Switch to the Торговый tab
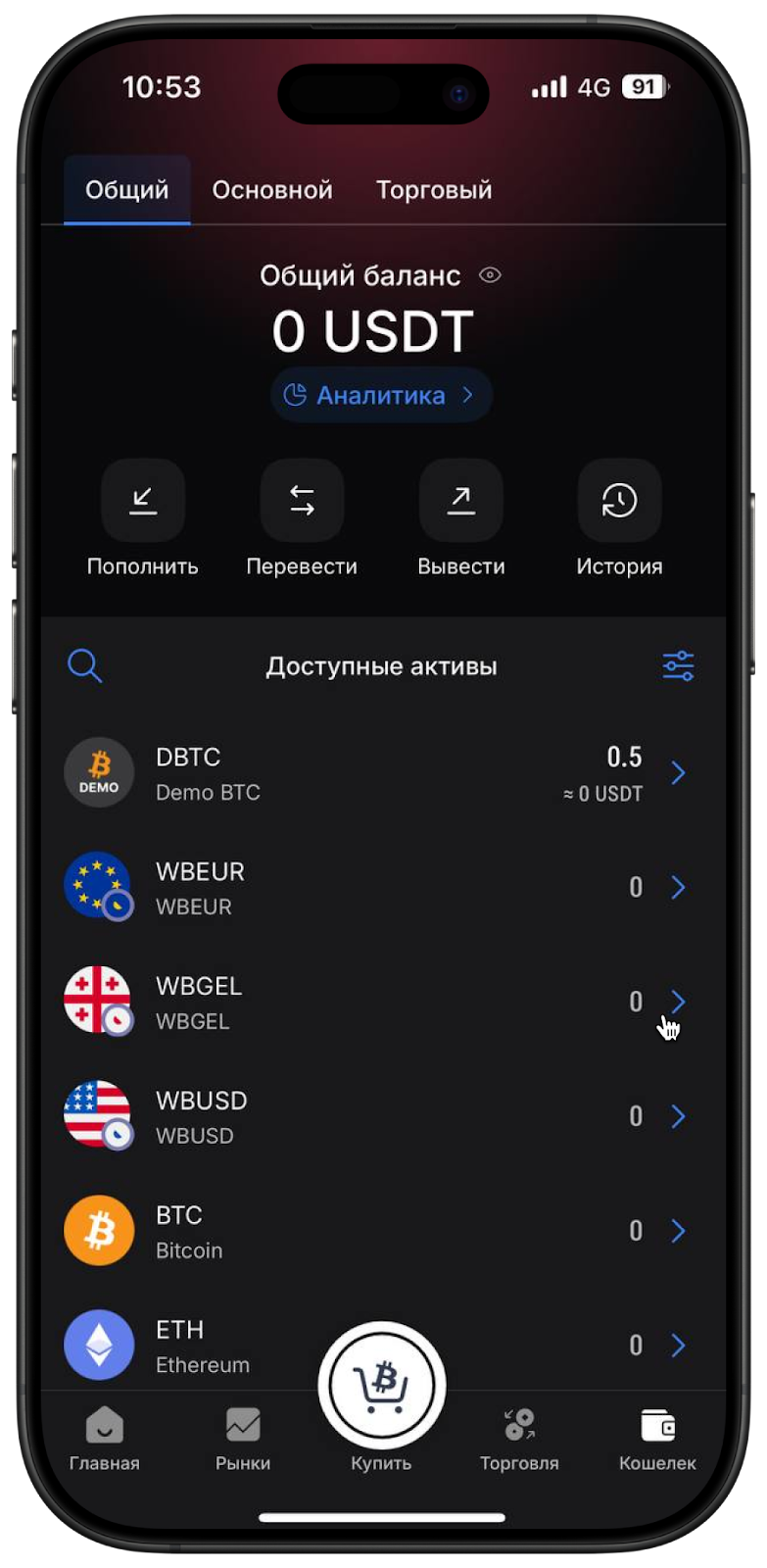This screenshot has width=767, height=1568. 434,190
